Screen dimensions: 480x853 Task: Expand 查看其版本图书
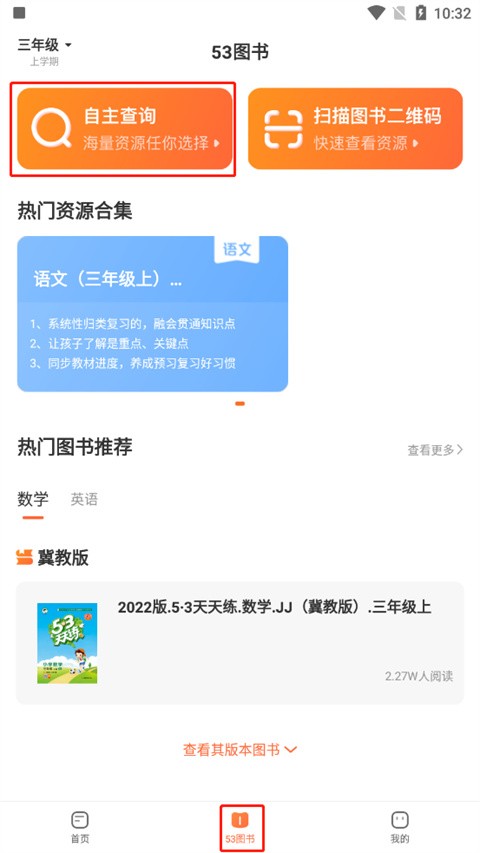coord(240,750)
